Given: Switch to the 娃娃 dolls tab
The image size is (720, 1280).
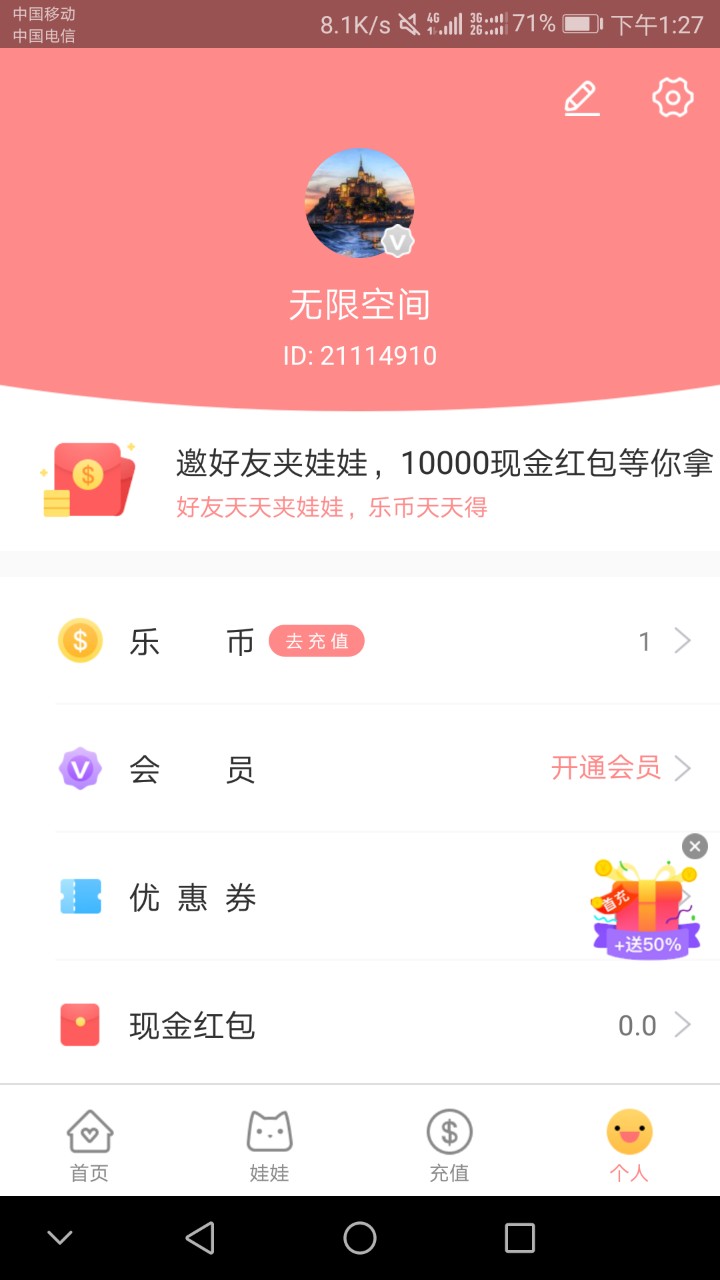Looking at the screenshot, I should point(270,1145).
